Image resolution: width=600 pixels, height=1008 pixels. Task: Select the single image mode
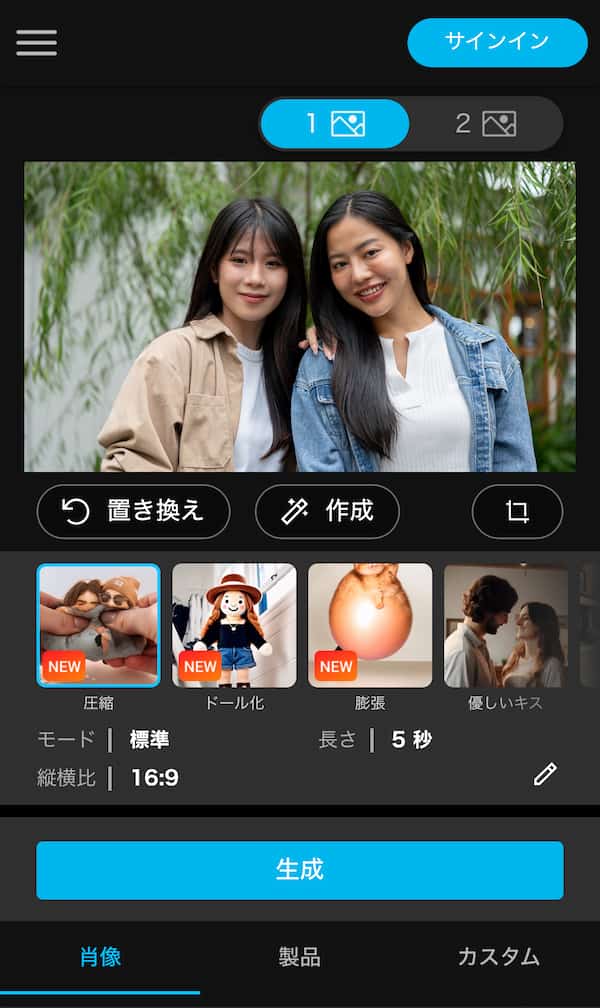click(x=334, y=124)
